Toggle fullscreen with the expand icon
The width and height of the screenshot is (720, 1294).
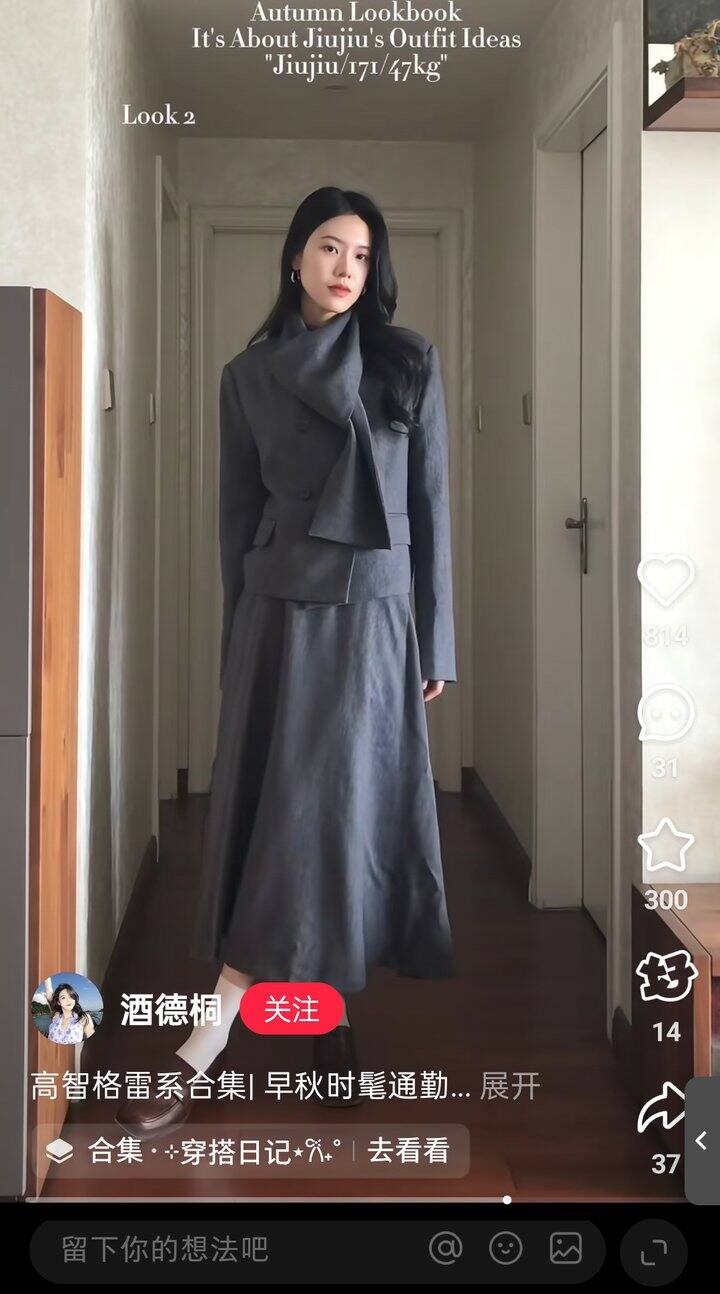(653, 1251)
